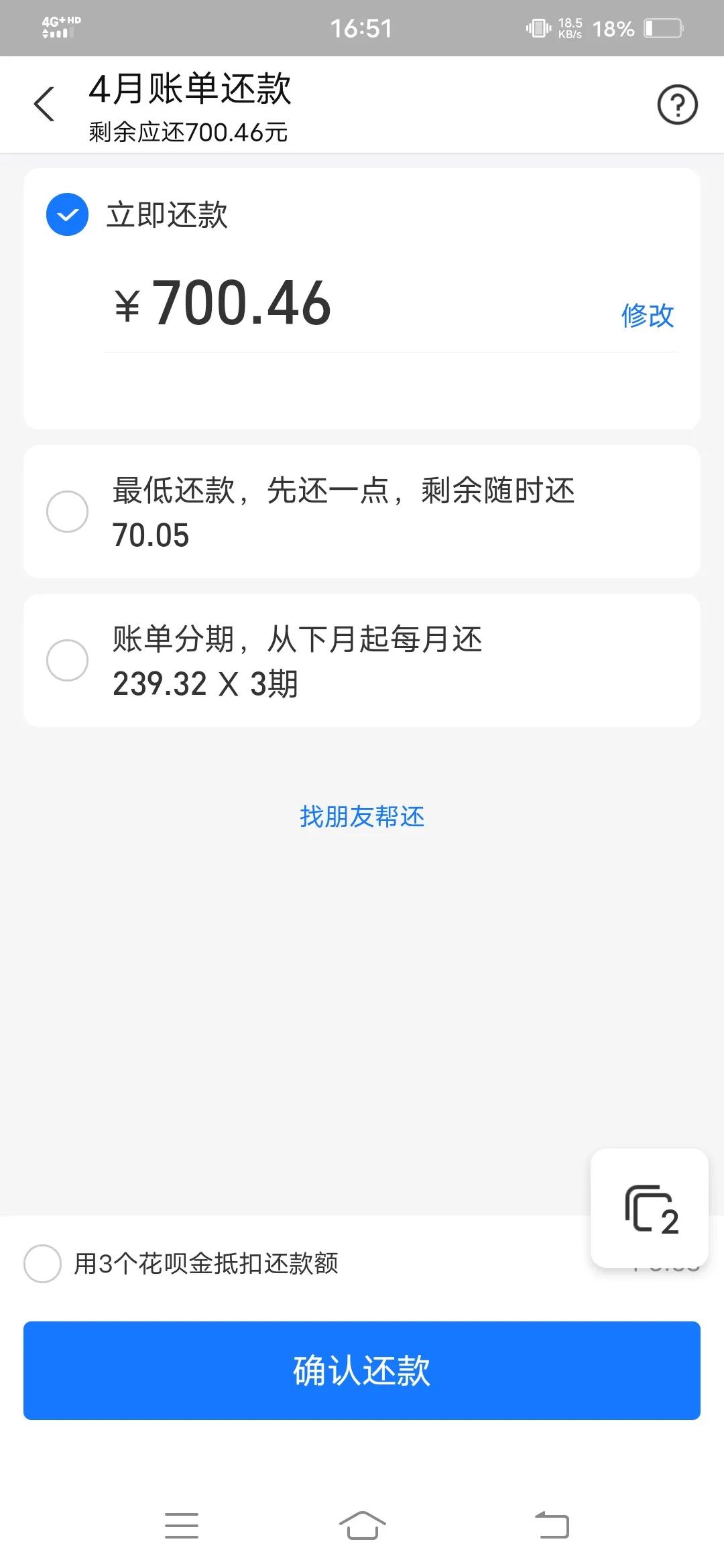Open help via the question mark icon
Screen dimensions: 724x1568
[x=676, y=105]
